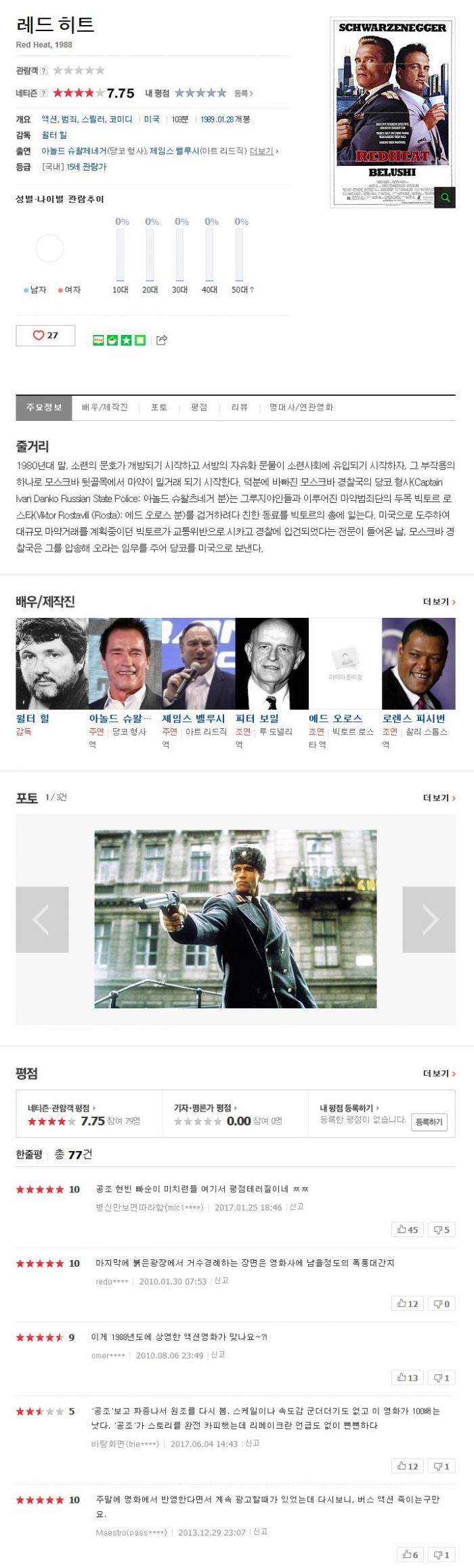Upvote the review by mic1****
Screen dimensions: 474x1568
coord(408,1230)
